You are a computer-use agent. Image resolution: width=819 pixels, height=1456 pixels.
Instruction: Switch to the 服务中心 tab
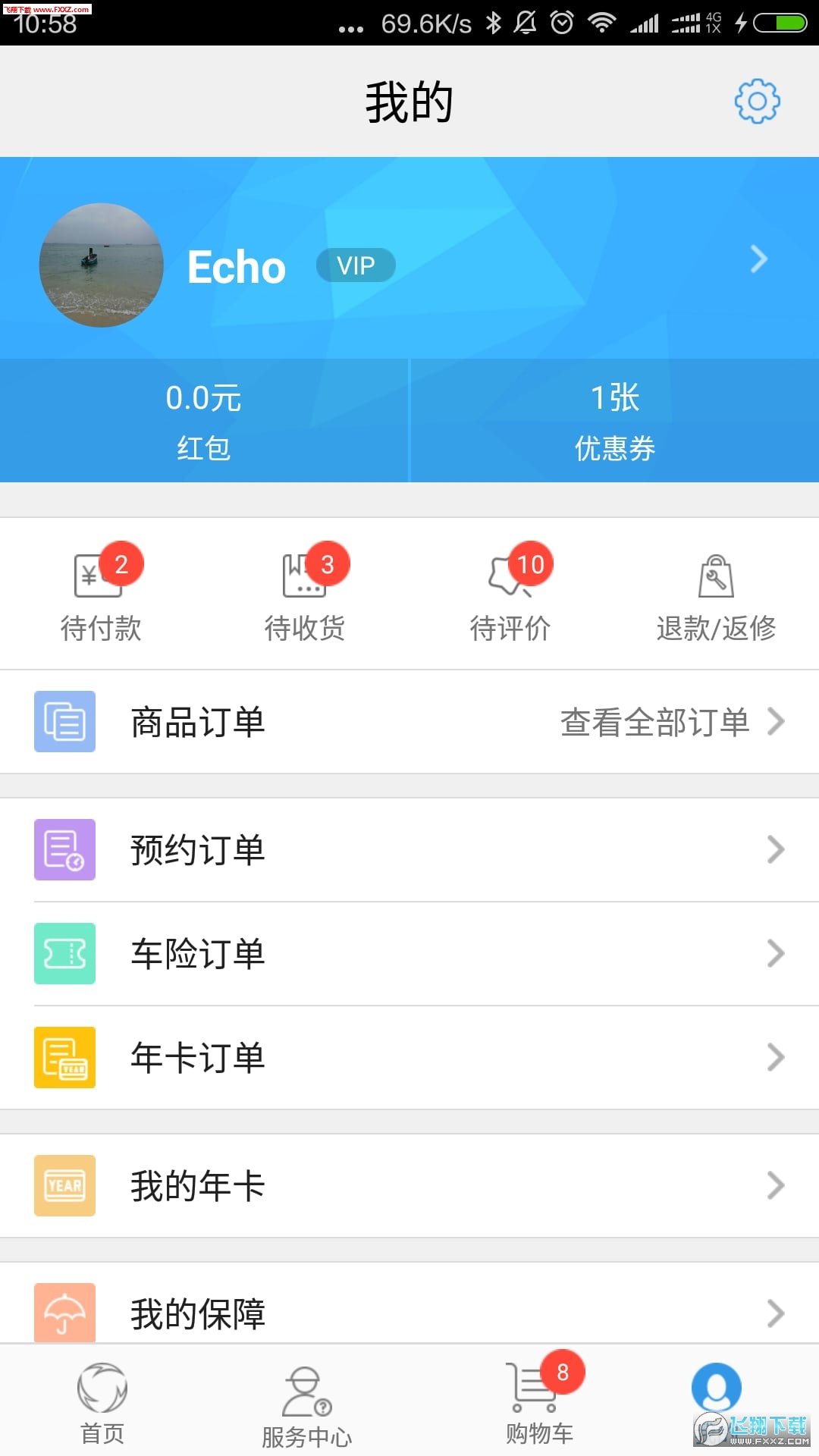click(306, 1404)
